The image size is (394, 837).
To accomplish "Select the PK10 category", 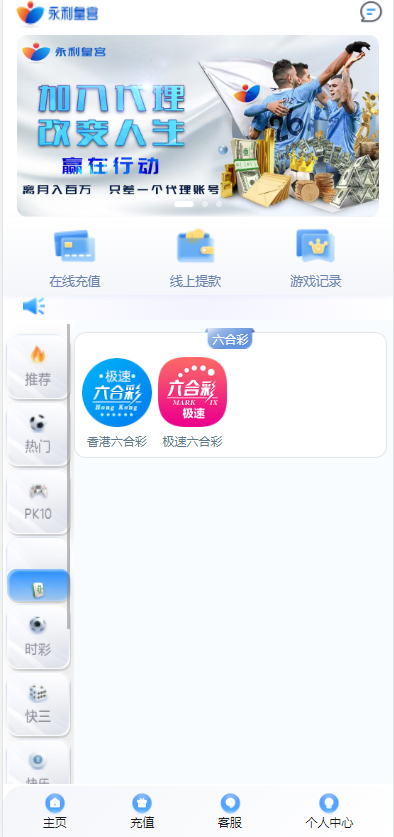I will (38, 502).
